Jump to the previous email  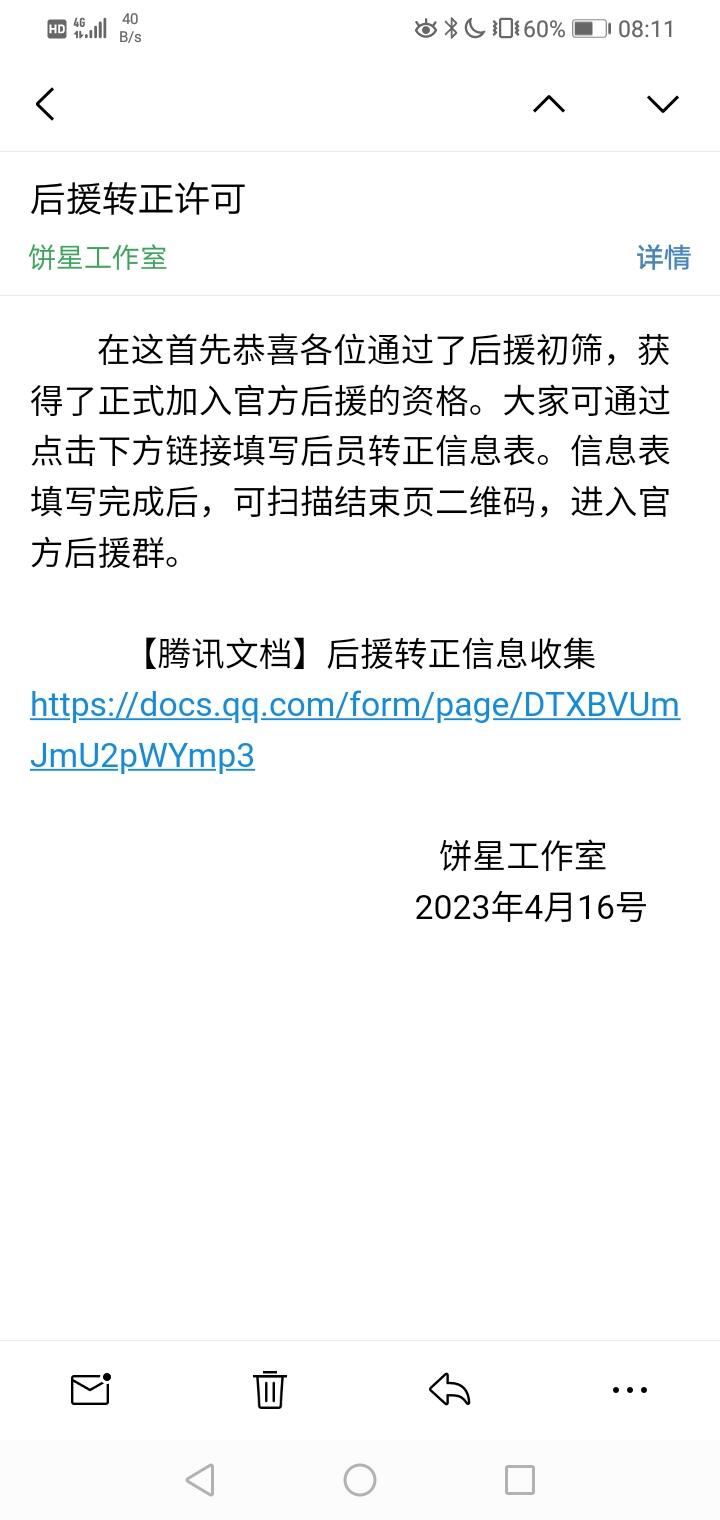(x=548, y=104)
